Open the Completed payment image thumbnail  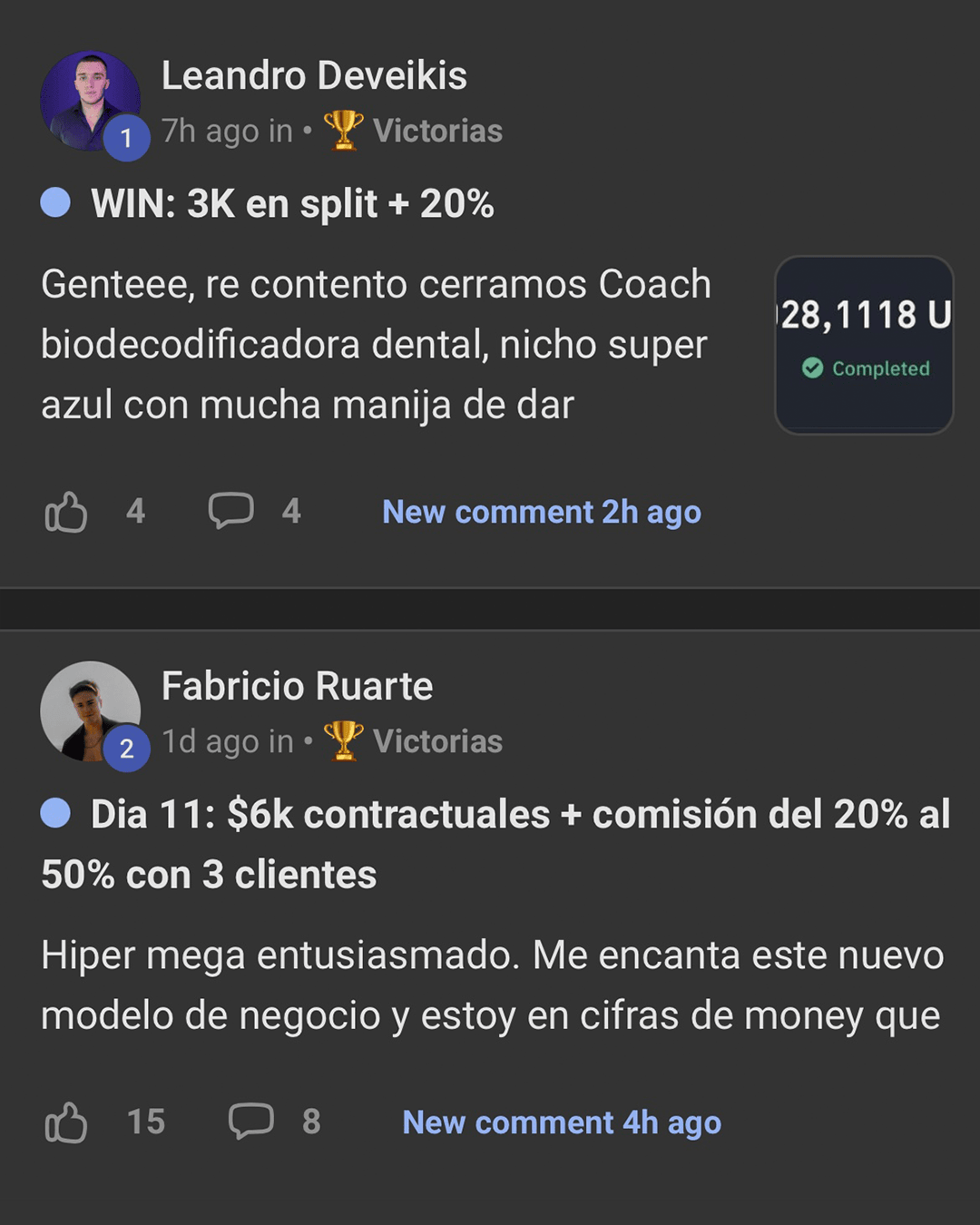(x=863, y=345)
